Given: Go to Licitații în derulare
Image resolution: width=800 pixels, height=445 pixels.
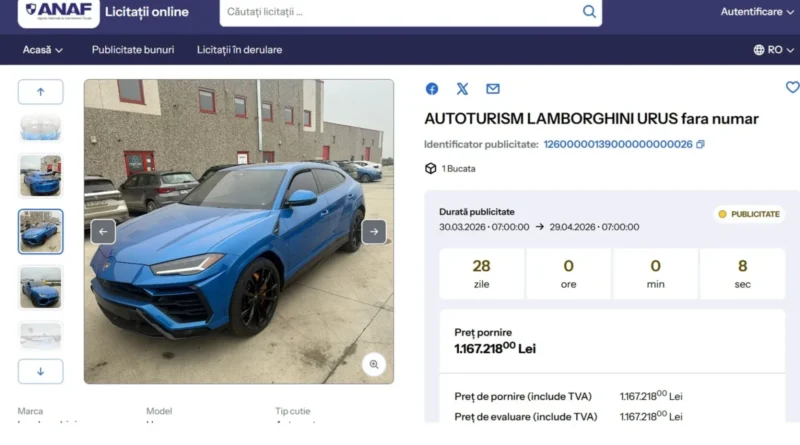Looking at the screenshot, I should (239, 50).
